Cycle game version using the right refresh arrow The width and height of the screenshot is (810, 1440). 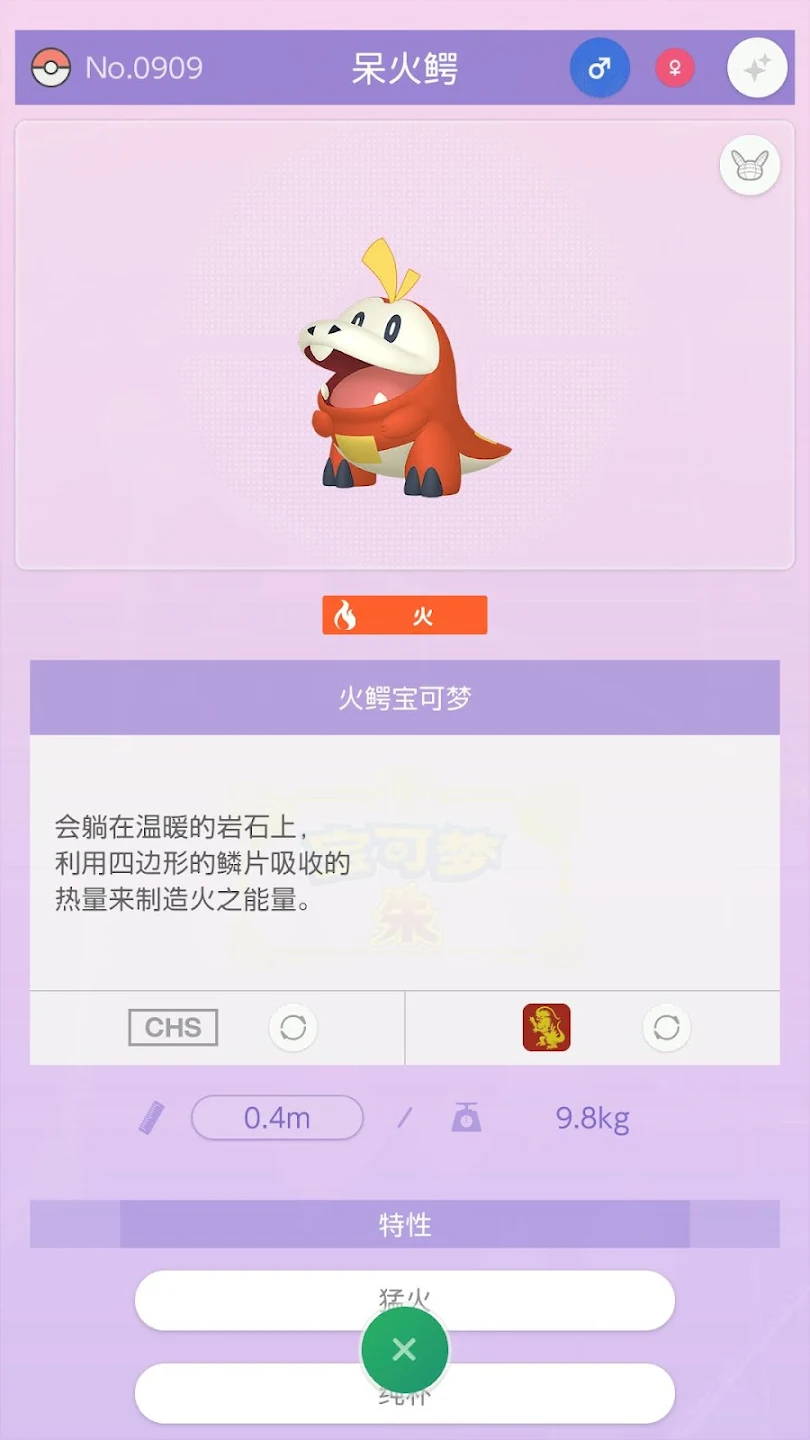pos(666,1027)
